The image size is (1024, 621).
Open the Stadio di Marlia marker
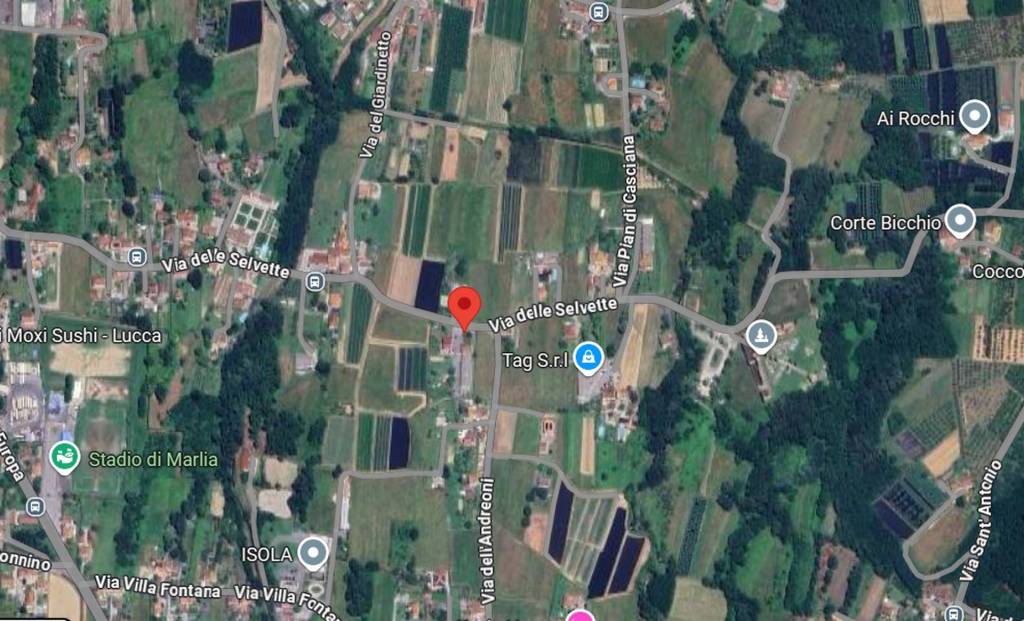pyautogui.click(x=64, y=459)
